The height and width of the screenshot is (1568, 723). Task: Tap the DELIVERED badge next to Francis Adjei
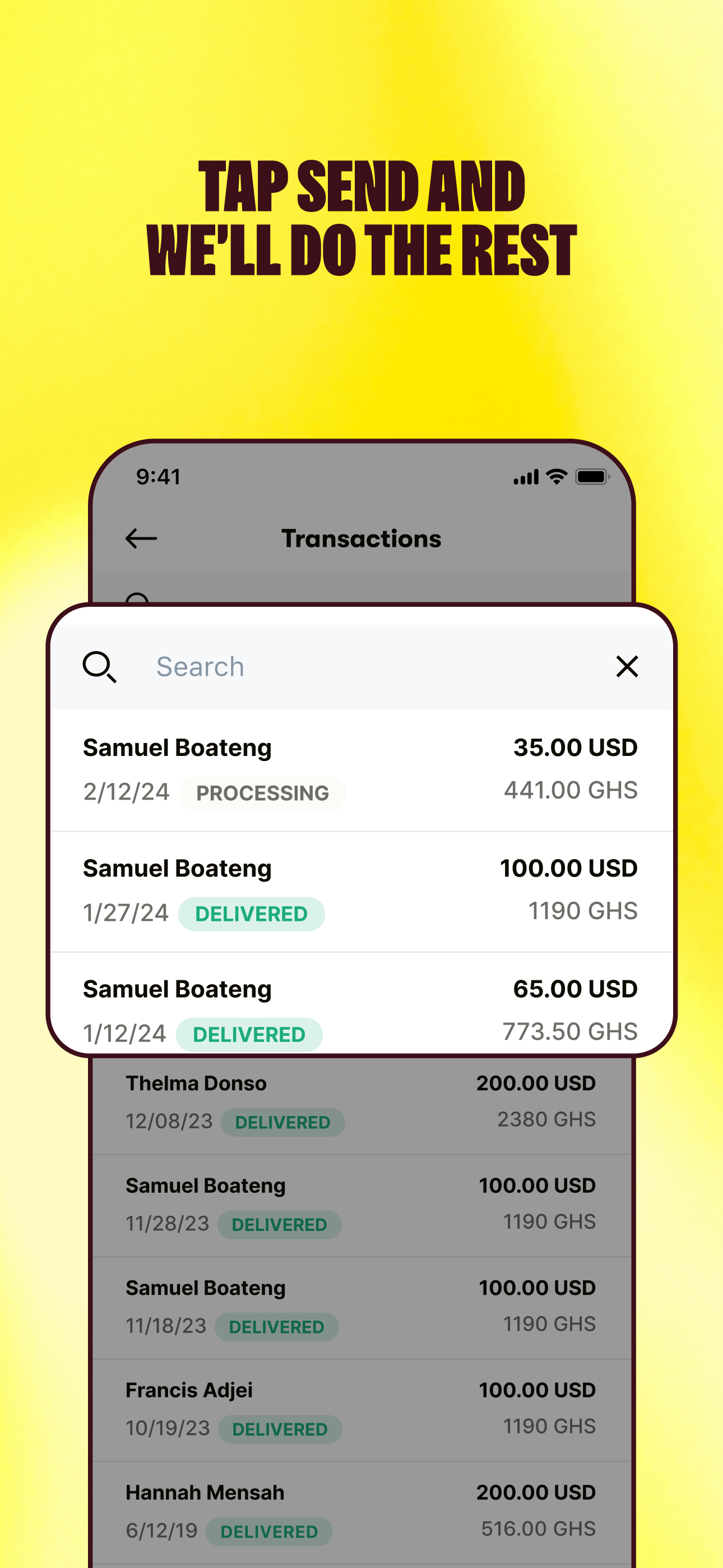click(279, 1428)
